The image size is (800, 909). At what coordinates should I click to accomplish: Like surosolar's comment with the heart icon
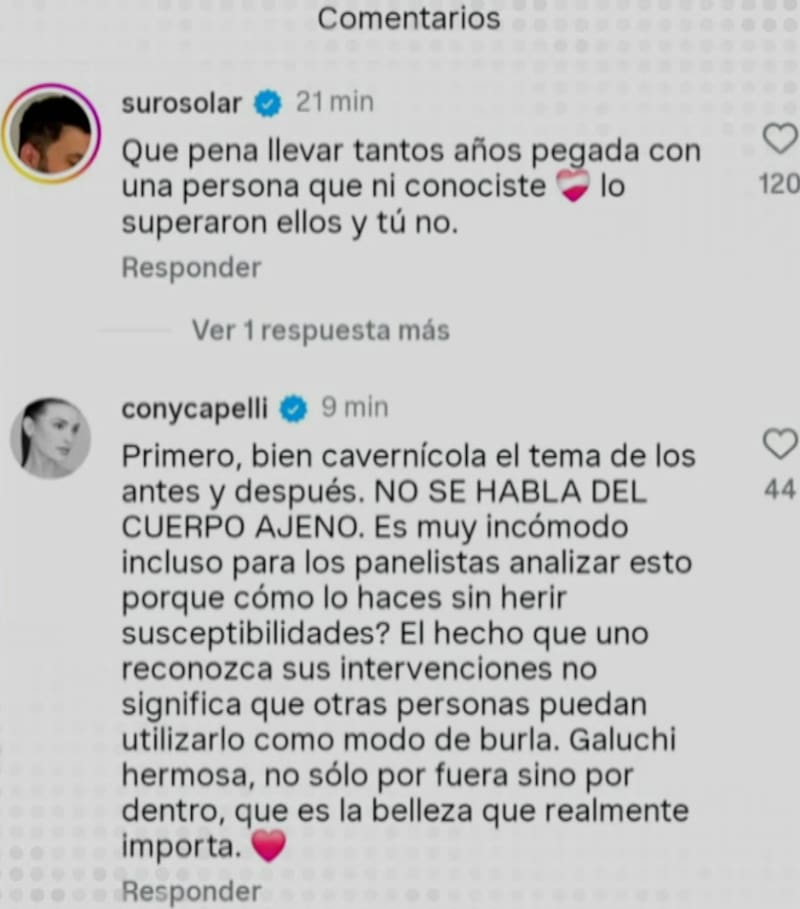(x=779, y=141)
